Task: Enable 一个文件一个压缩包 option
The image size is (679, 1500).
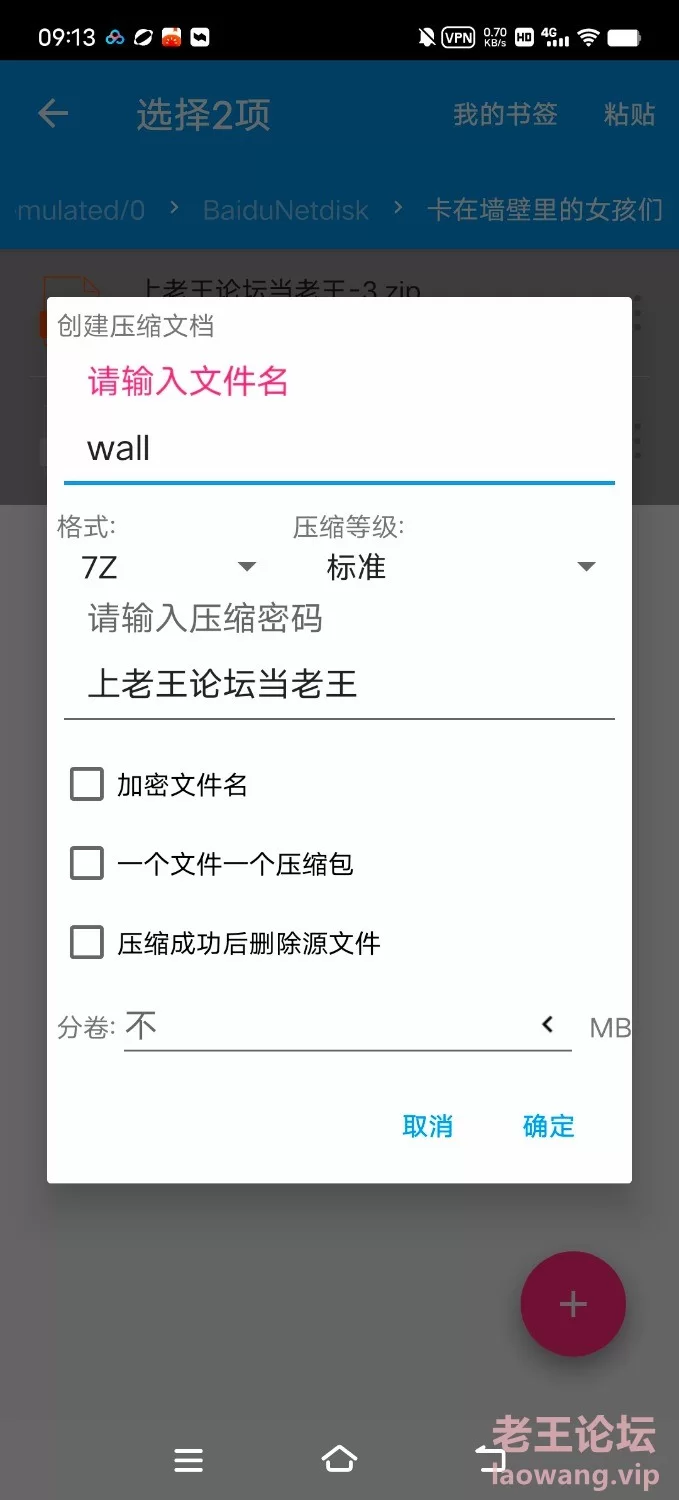Action: click(x=87, y=863)
